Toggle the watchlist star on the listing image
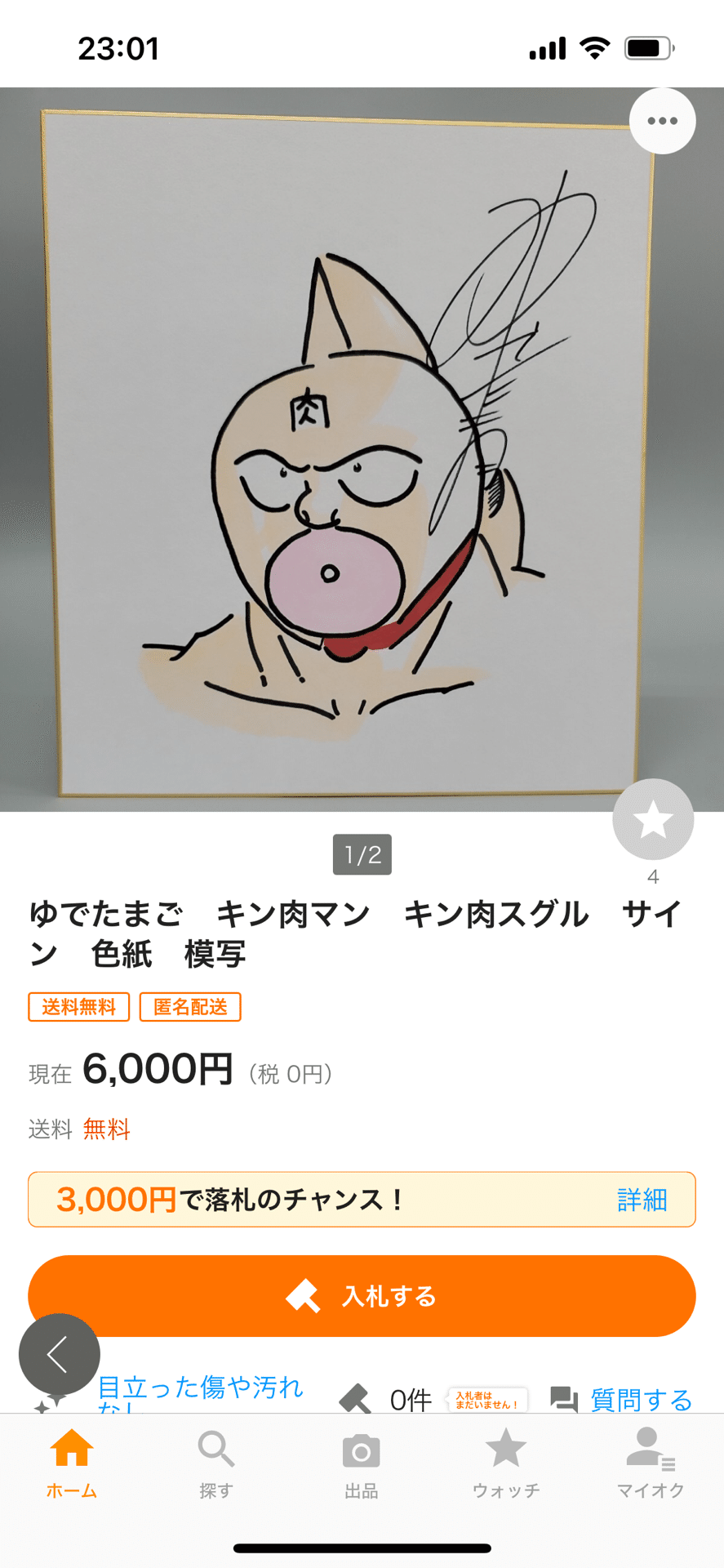The image size is (724, 1568). click(653, 819)
